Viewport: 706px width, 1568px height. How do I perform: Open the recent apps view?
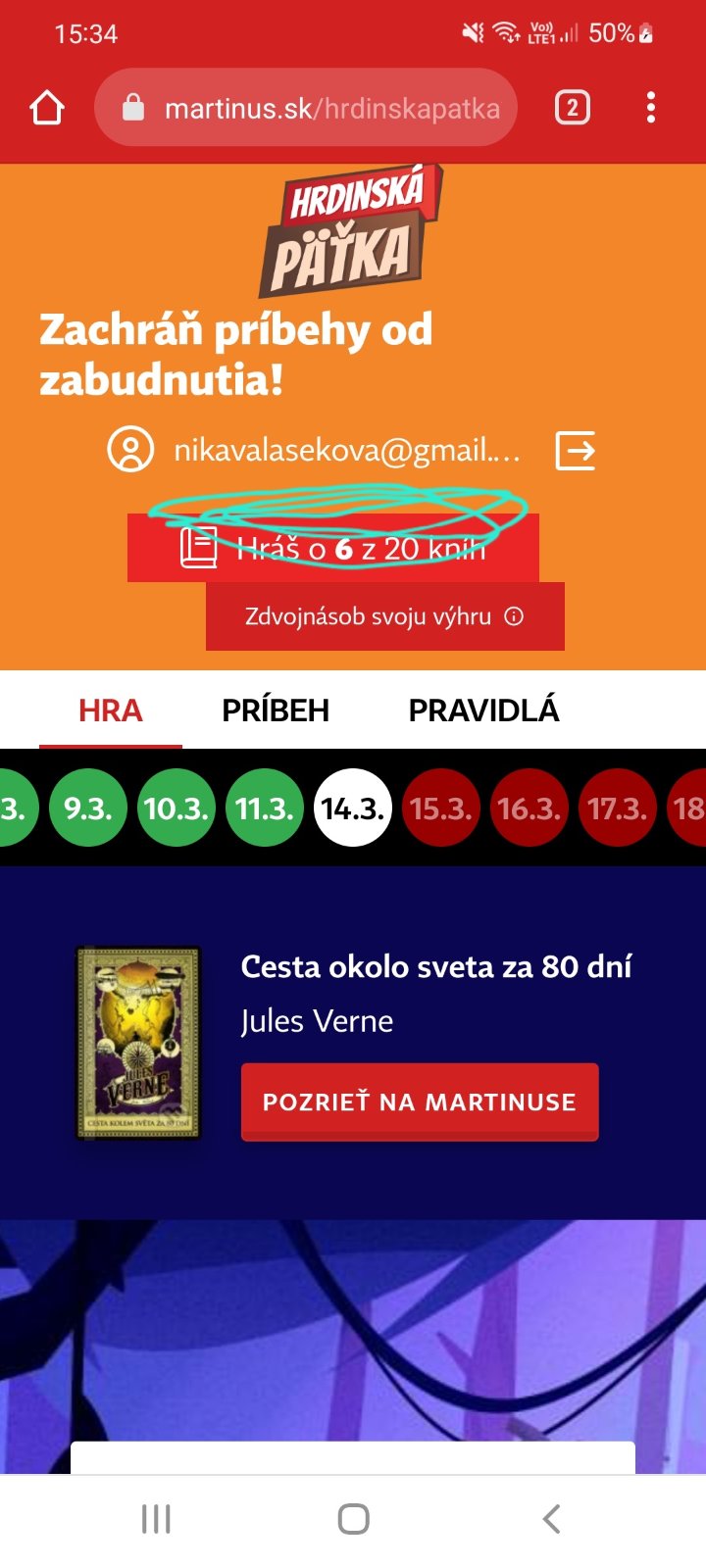[156, 1519]
